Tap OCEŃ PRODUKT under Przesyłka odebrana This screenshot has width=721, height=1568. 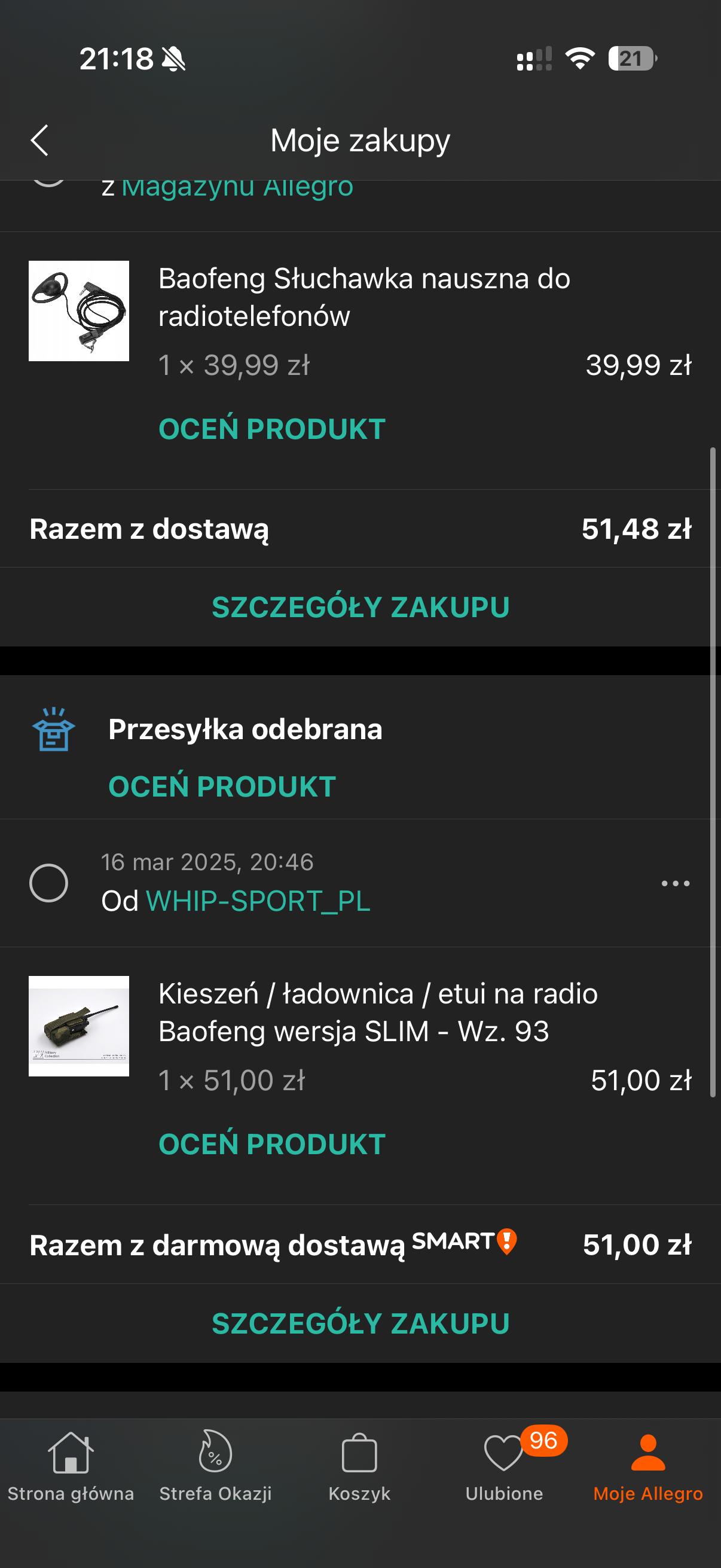[222, 786]
